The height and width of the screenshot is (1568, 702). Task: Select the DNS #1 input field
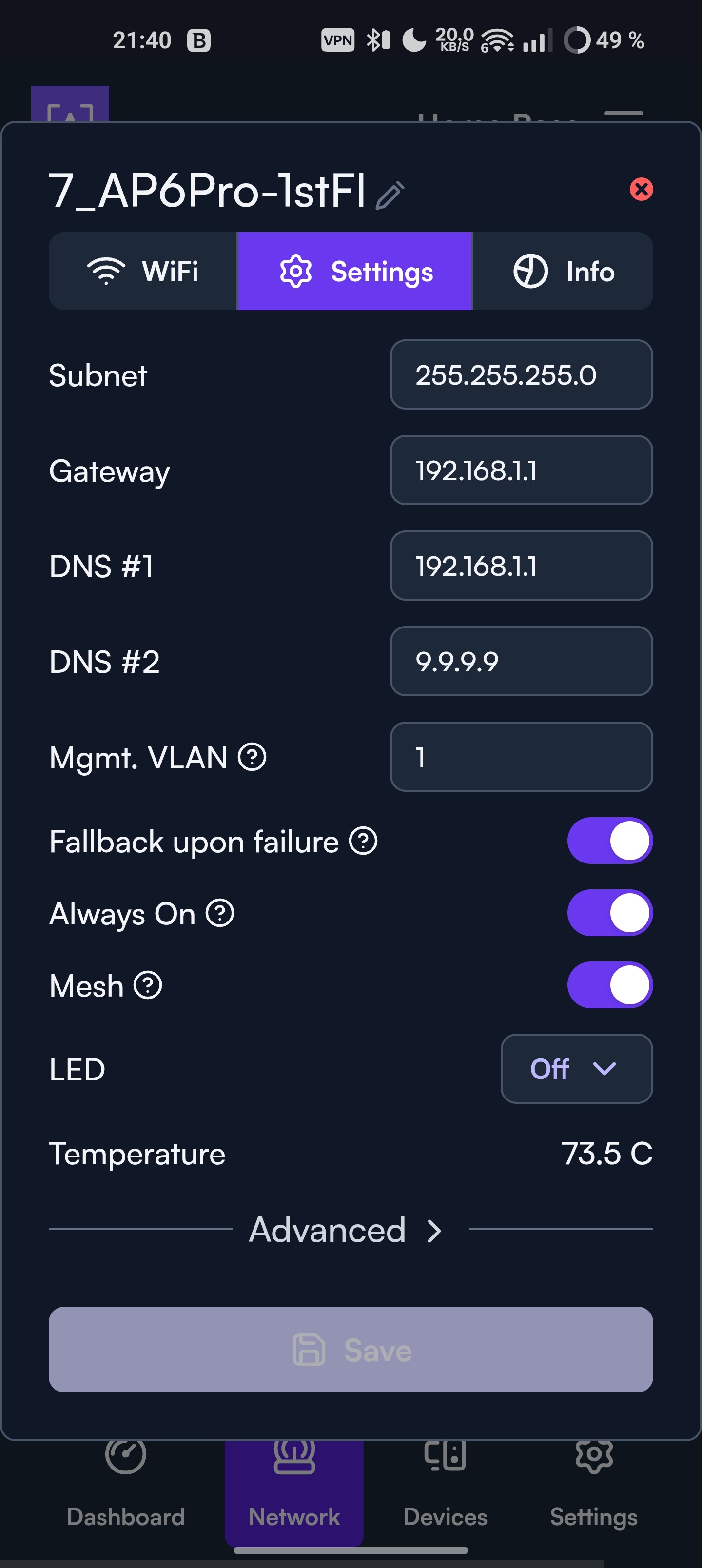521,566
